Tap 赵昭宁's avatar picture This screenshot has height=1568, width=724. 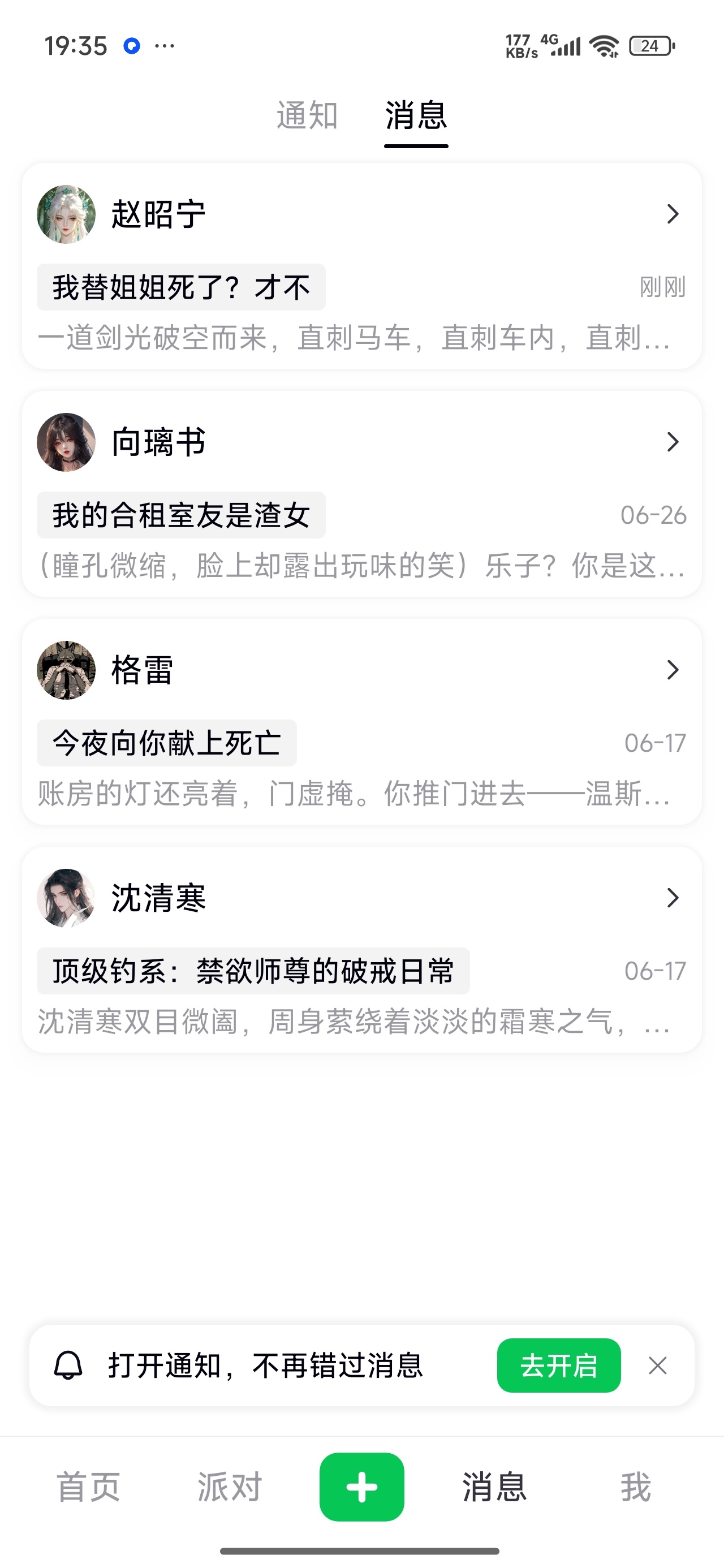point(66,214)
